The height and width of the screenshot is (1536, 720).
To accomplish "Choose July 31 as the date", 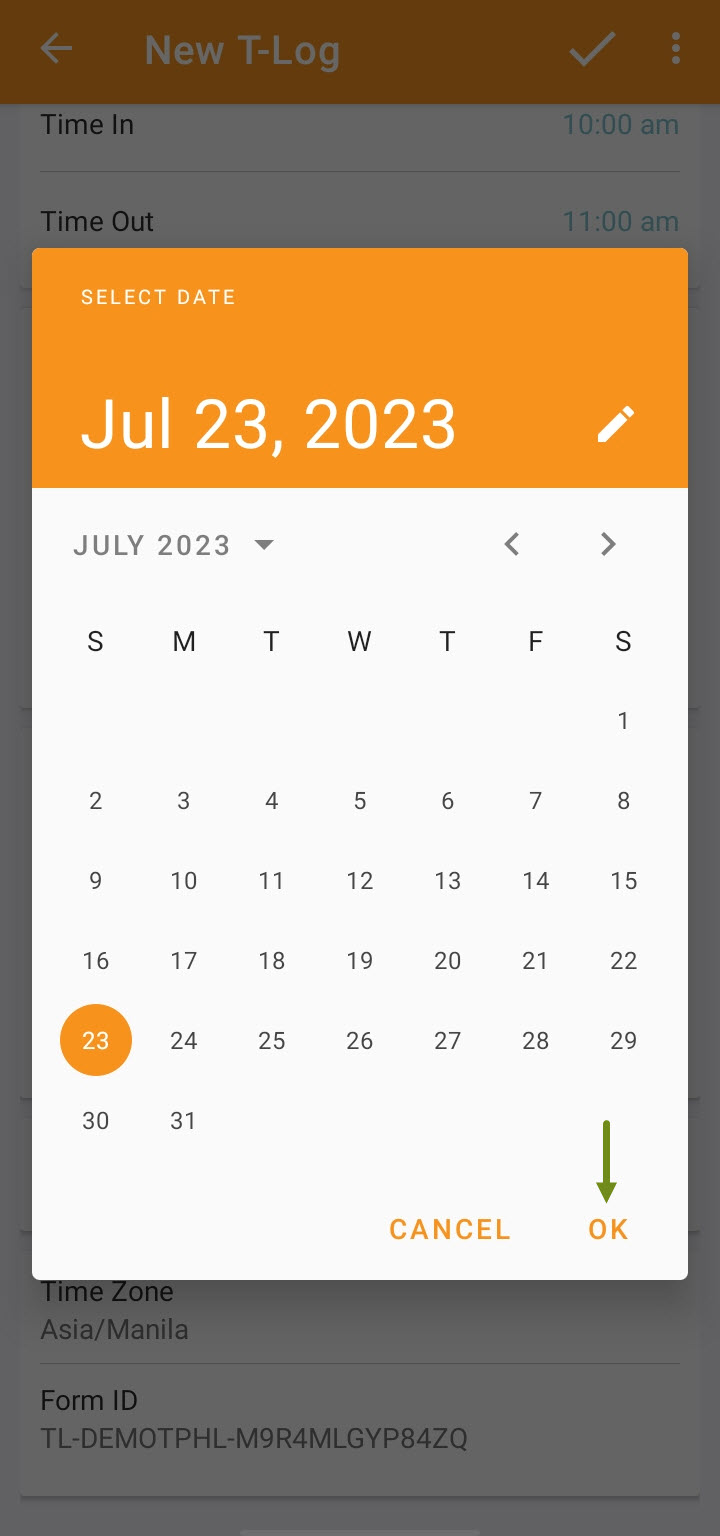I will coord(184,1120).
